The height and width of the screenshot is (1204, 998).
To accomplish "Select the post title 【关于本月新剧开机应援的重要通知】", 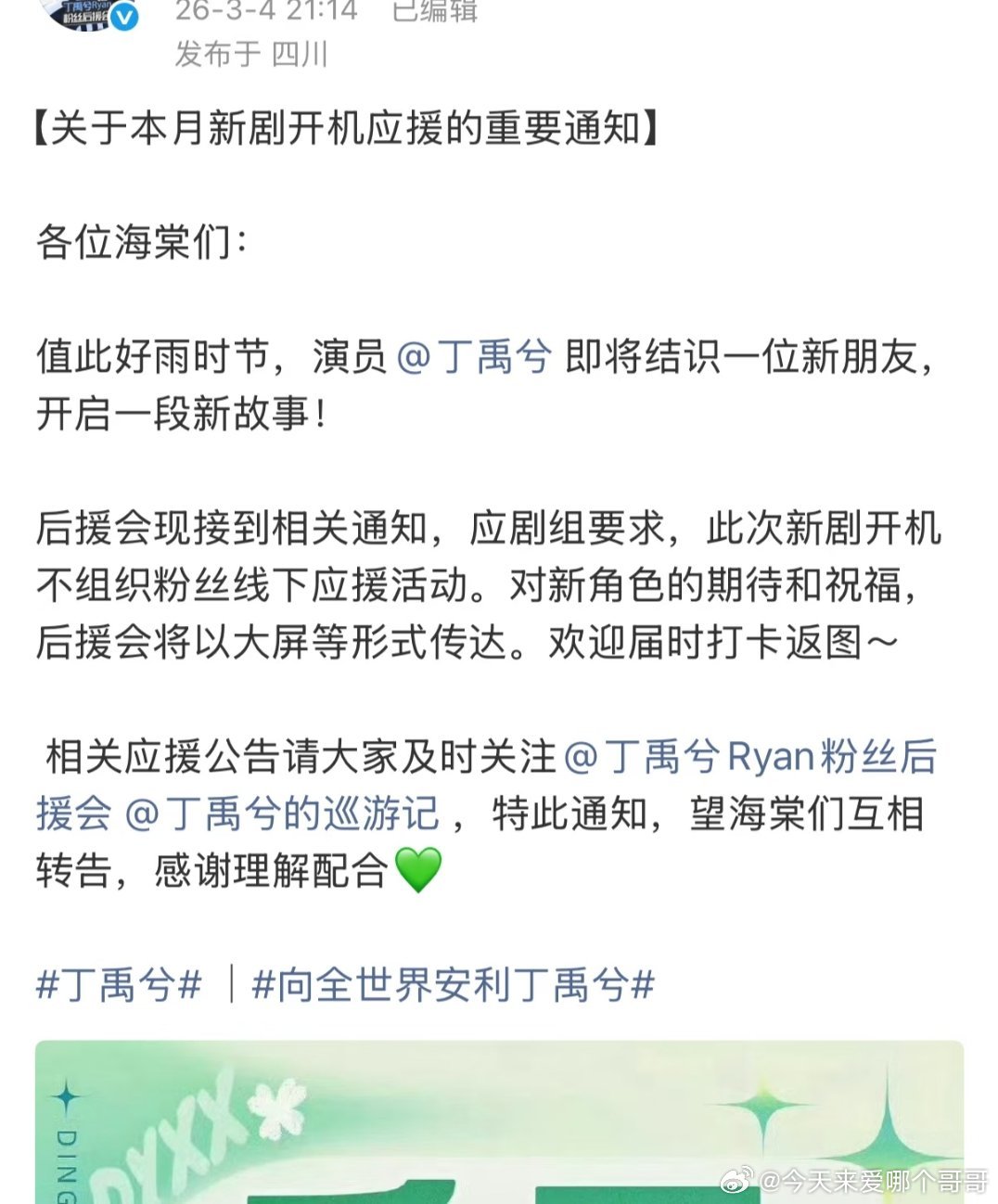I will 348,130.
